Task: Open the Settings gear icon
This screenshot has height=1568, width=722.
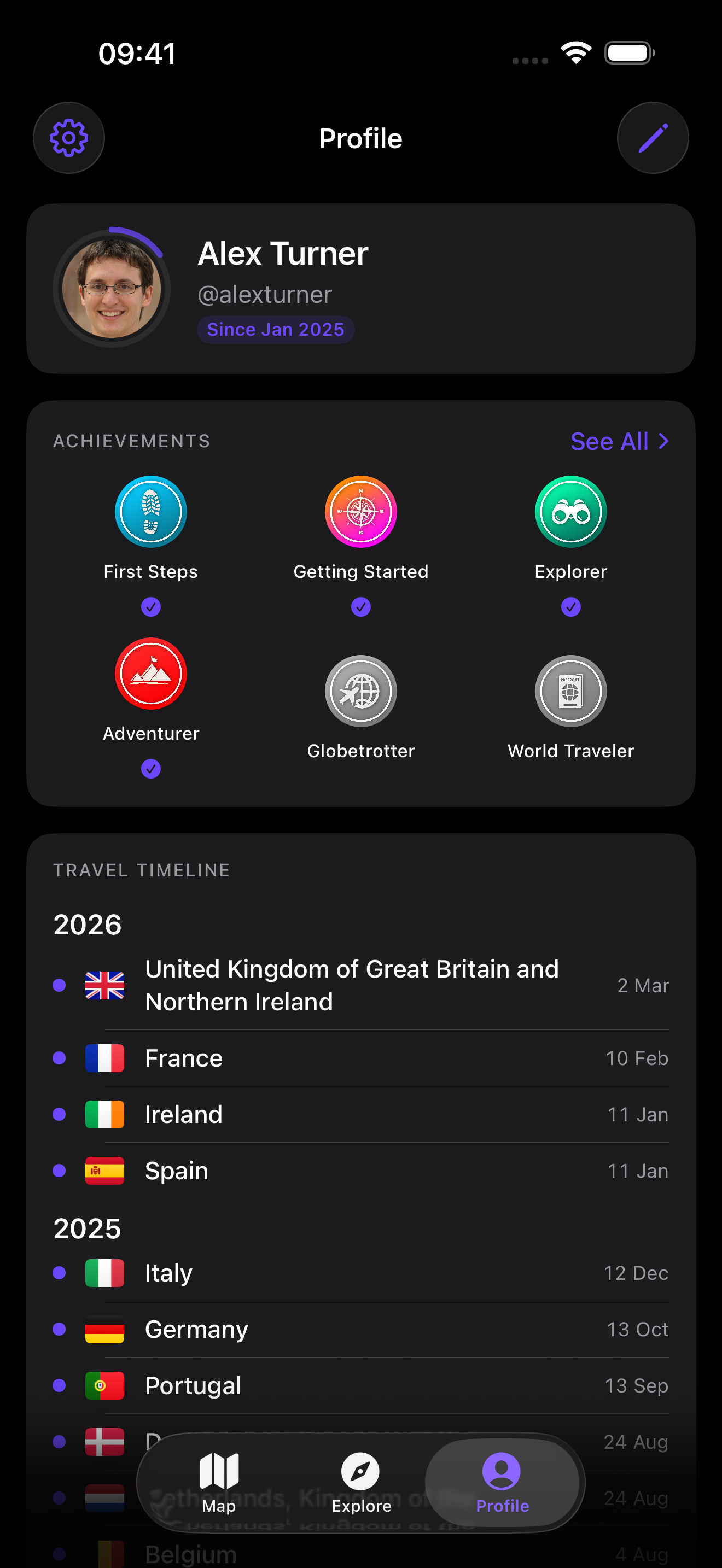Action: click(x=69, y=138)
